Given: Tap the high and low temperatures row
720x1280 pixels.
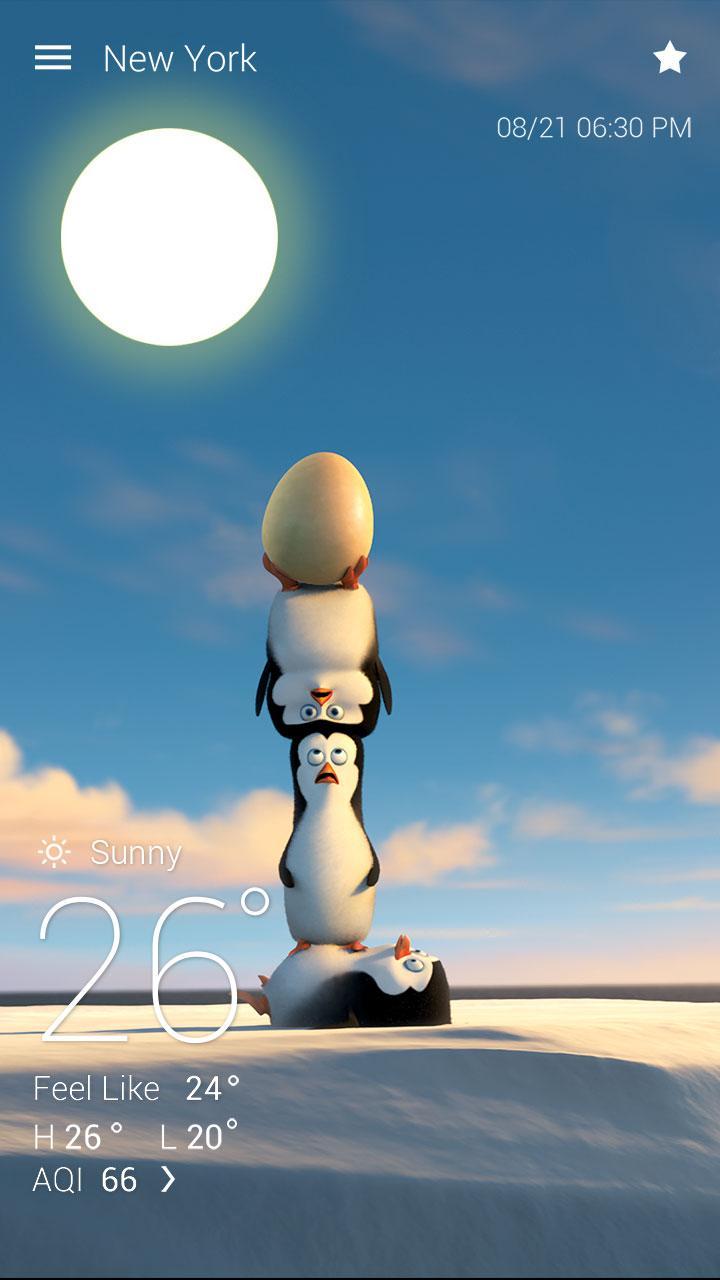Looking at the screenshot, I should coord(135,1137).
